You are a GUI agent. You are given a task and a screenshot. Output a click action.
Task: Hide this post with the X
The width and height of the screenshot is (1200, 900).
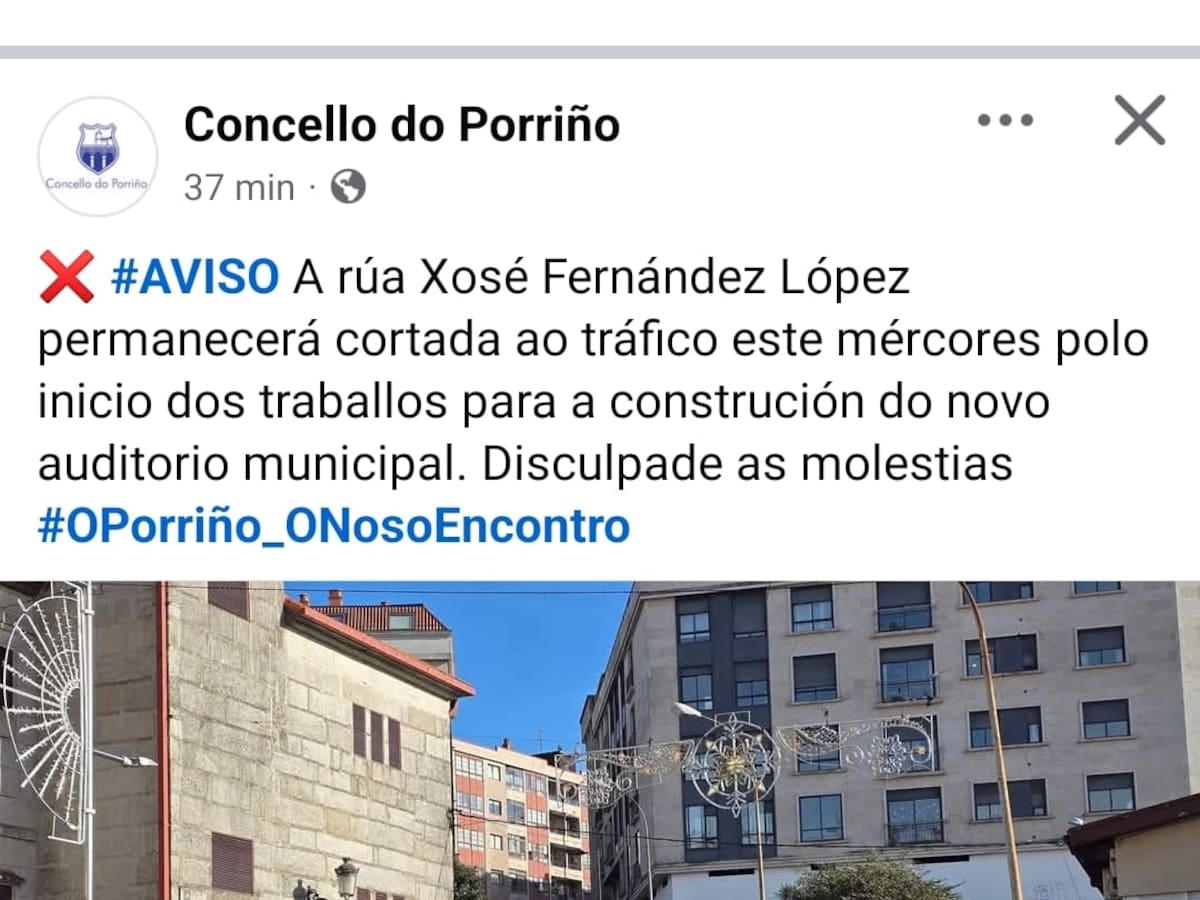pyautogui.click(x=1140, y=121)
